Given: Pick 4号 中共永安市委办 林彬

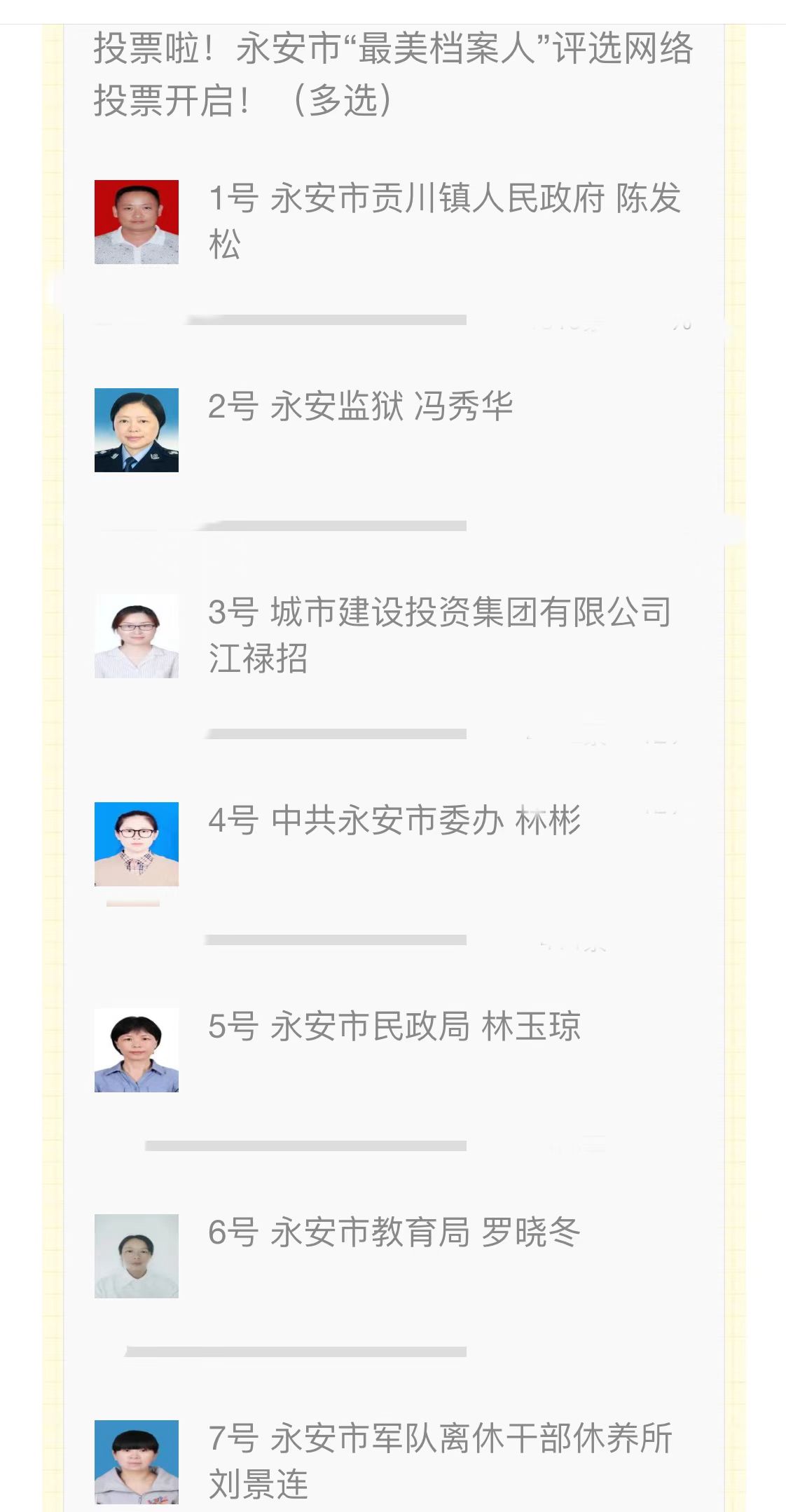Looking at the screenshot, I should point(394,820).
